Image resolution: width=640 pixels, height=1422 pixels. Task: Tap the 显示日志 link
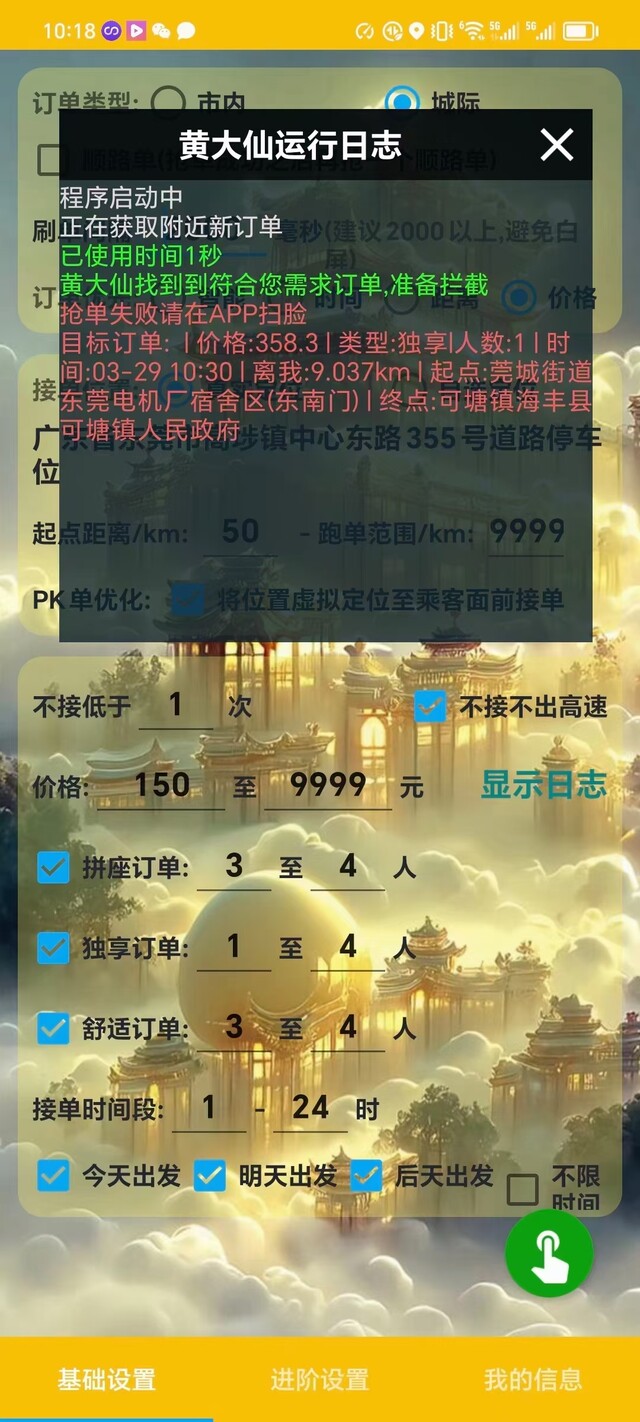point(543,784)
